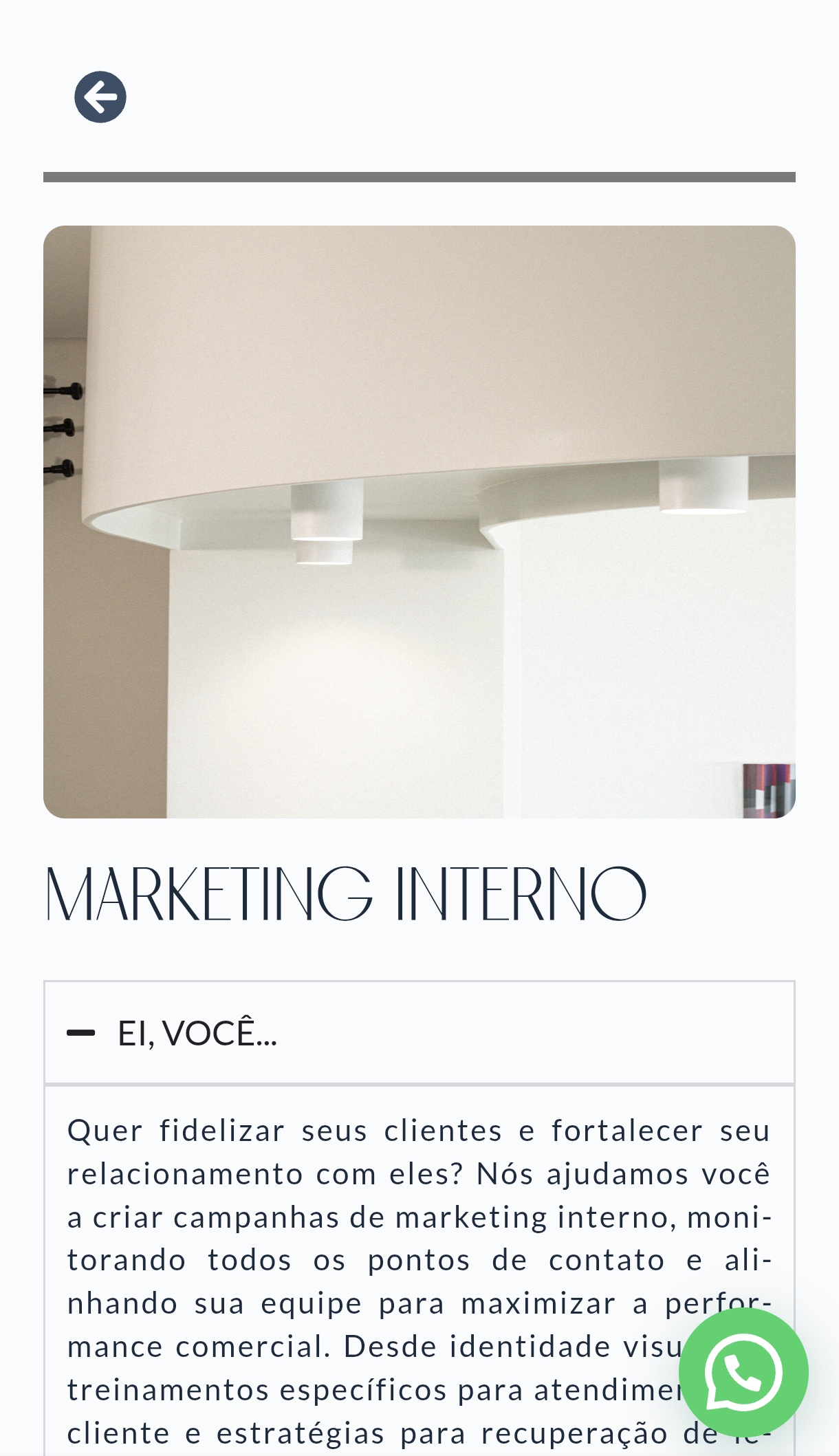This screenshot has width=839, height=1456.
Task: Open the WhatsApp chat button
Action: click(743, 1373)
